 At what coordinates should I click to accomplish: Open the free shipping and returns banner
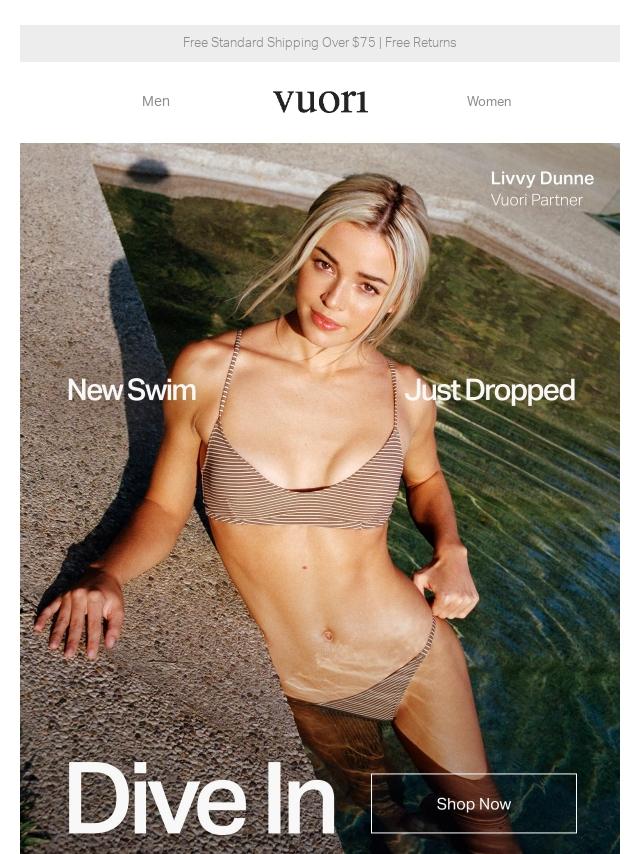[x=320, y=43]
